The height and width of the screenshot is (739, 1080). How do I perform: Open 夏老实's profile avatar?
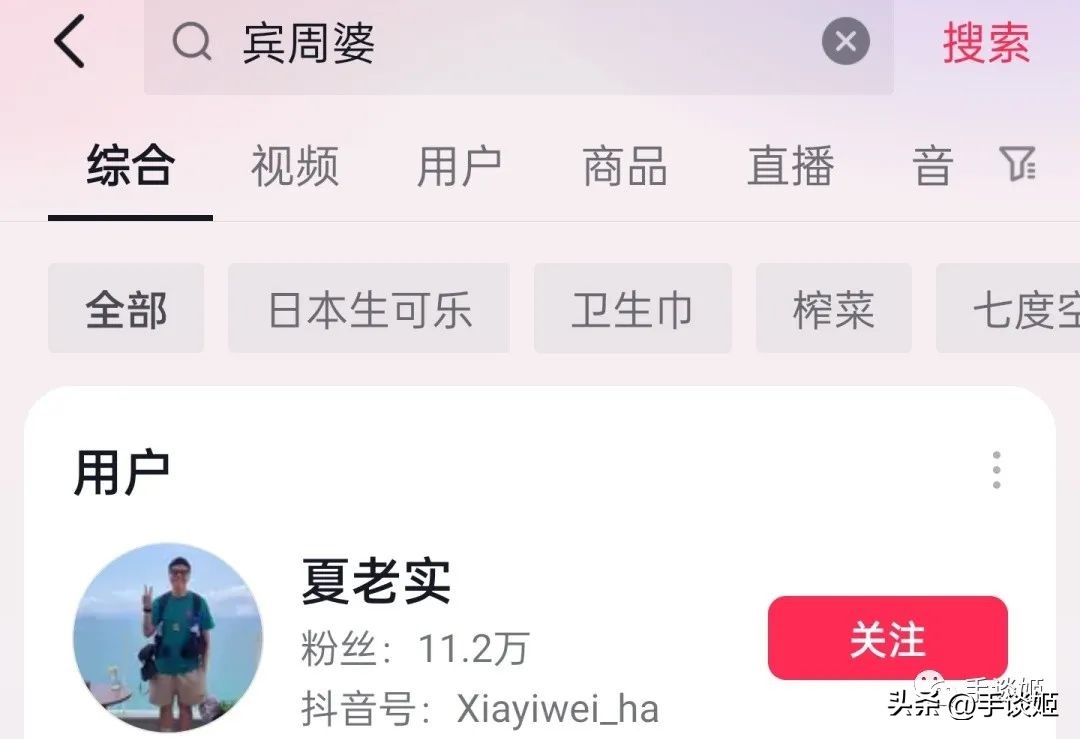point(168,637)
